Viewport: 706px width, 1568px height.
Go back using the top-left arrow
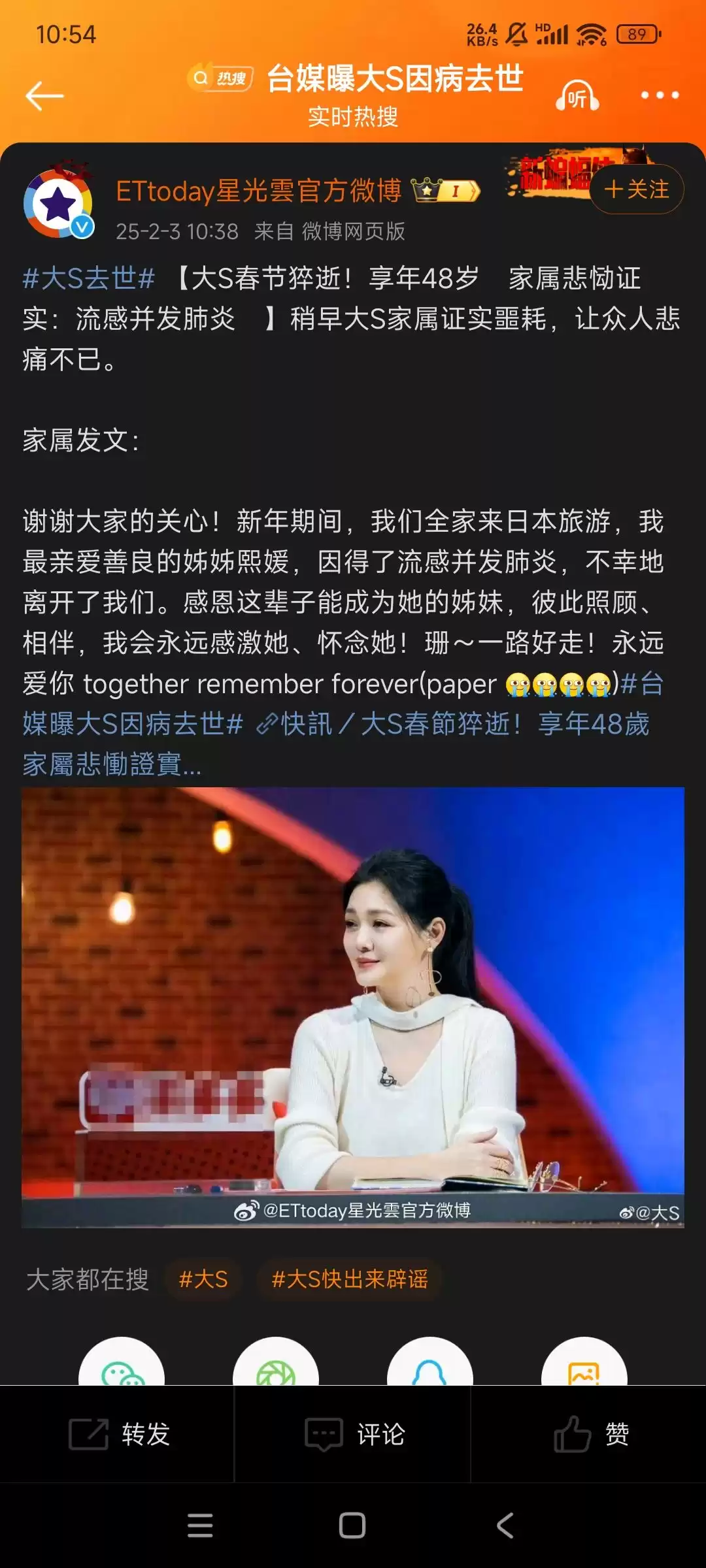coord(44,96)
